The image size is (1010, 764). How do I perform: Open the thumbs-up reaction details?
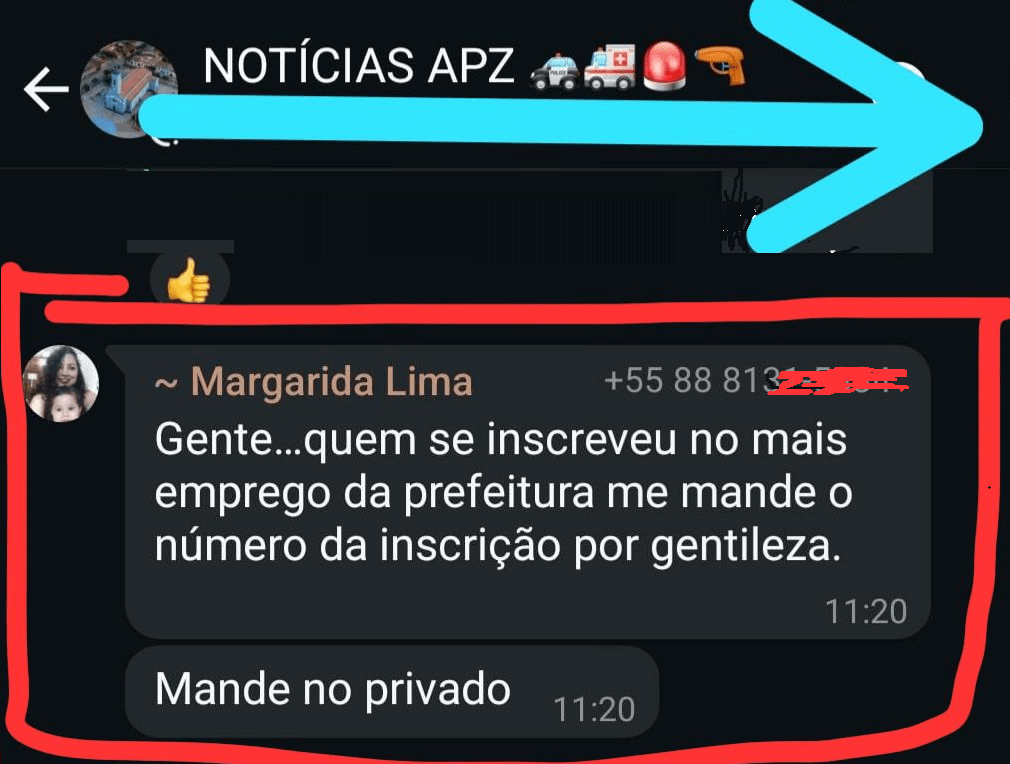coord(188,280)
